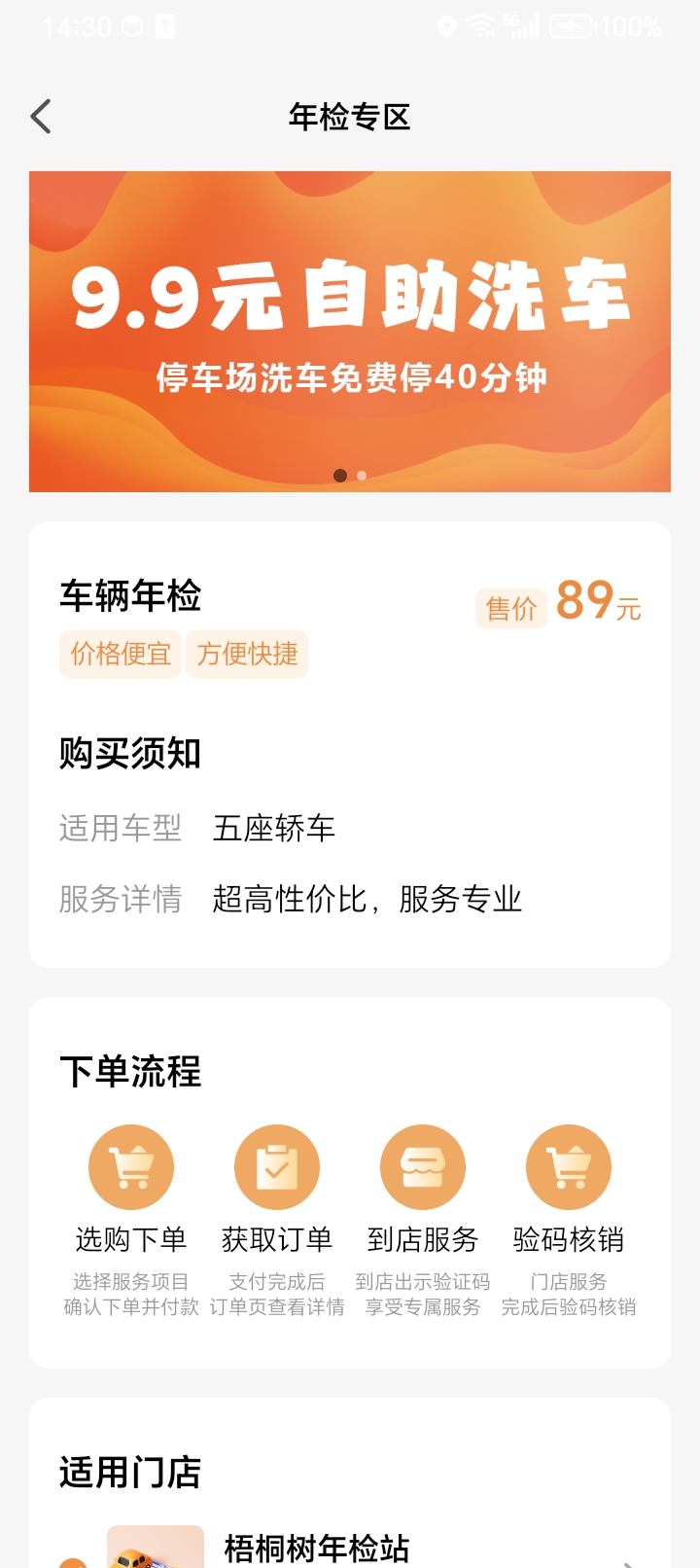Click the 下单流程 heading

(x=130, y=1072)
